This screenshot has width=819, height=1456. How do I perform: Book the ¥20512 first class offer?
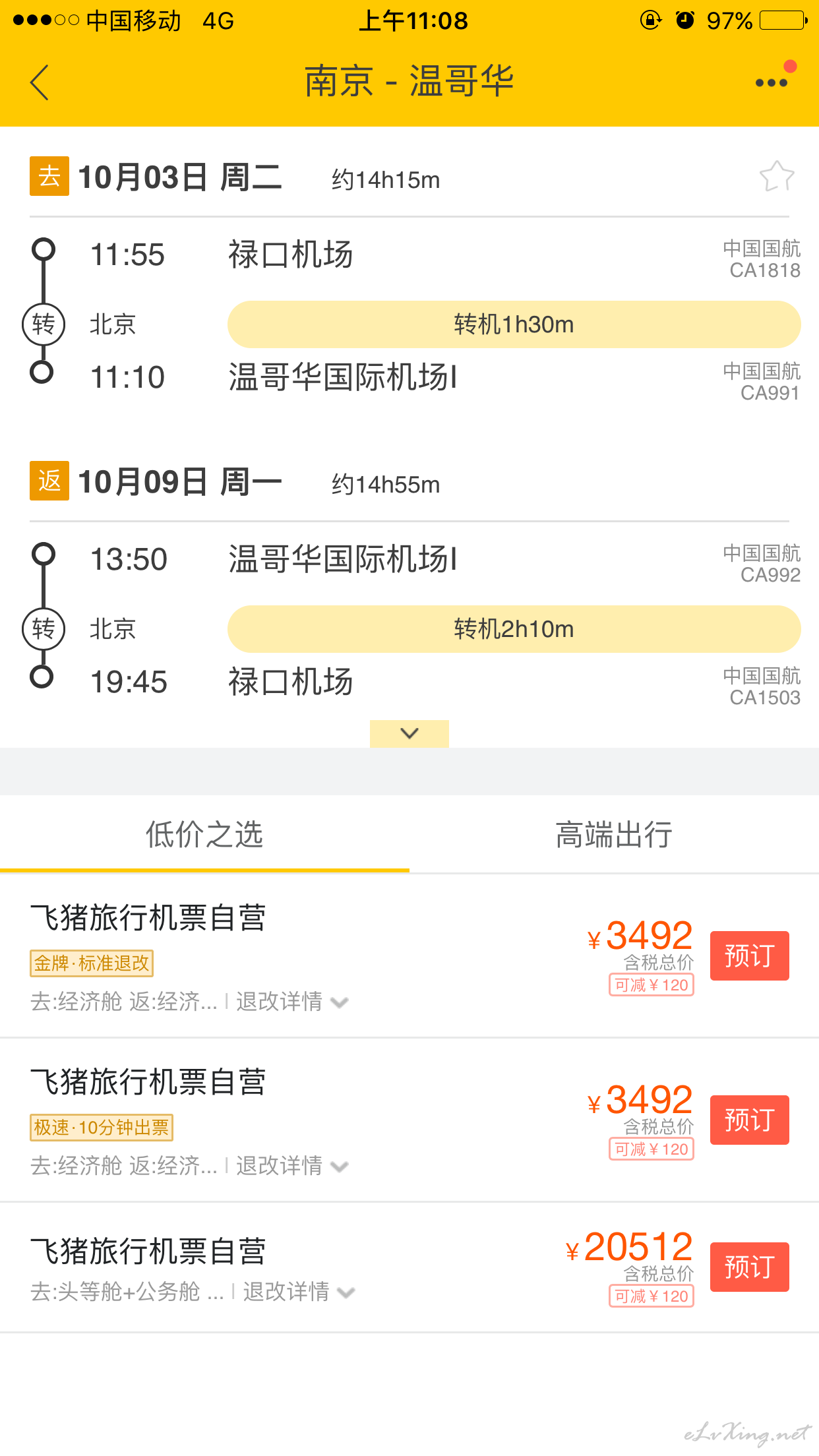(750, 1267)
